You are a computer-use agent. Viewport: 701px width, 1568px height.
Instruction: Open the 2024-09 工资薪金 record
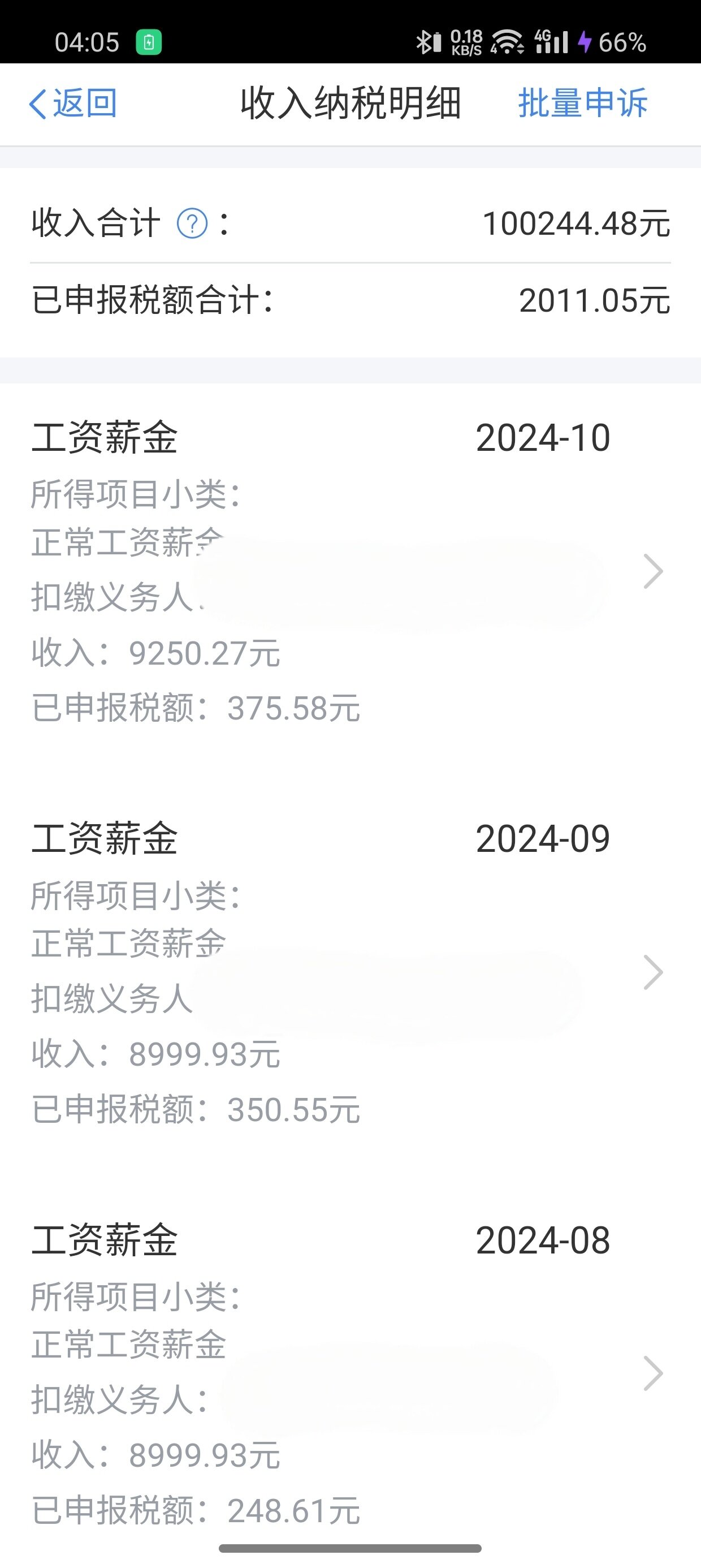350,973
